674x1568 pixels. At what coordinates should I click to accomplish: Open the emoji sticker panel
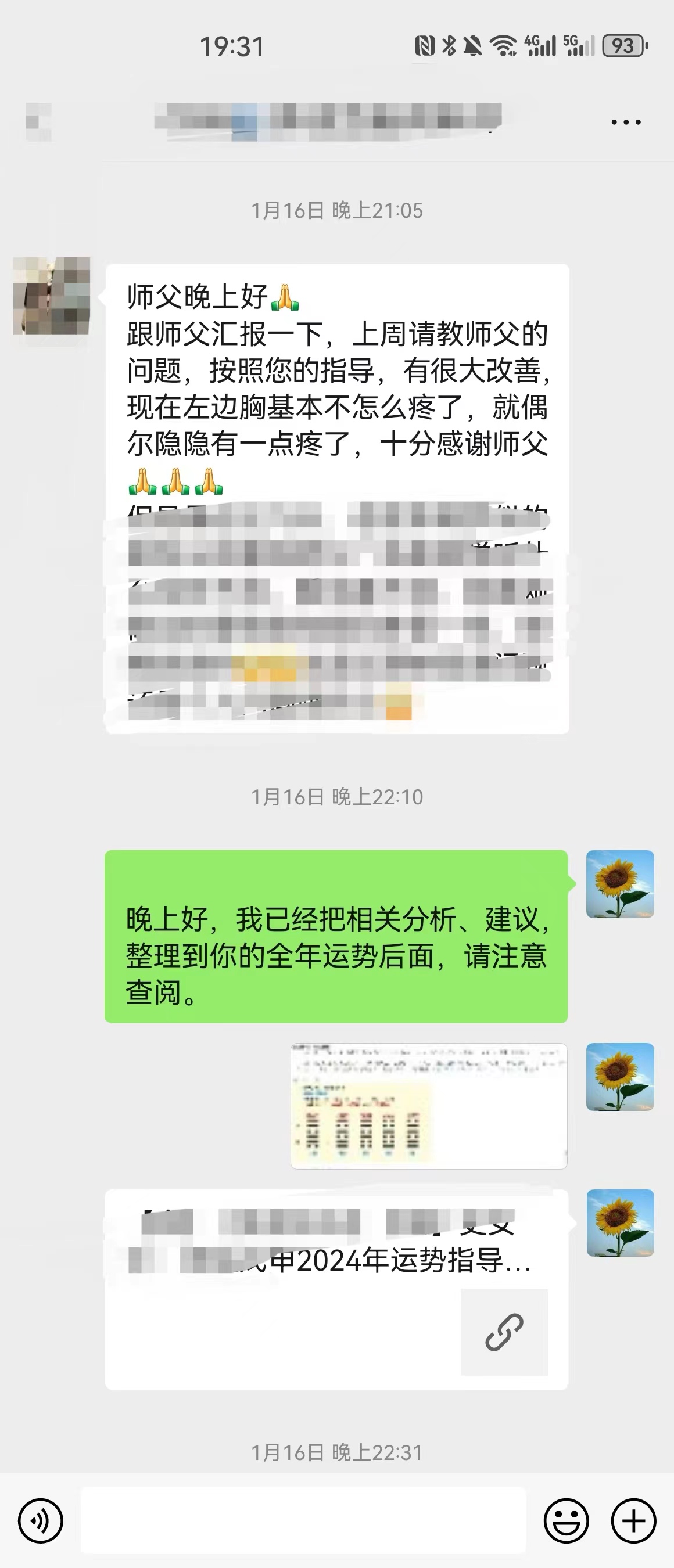(x=567, y=1520)
